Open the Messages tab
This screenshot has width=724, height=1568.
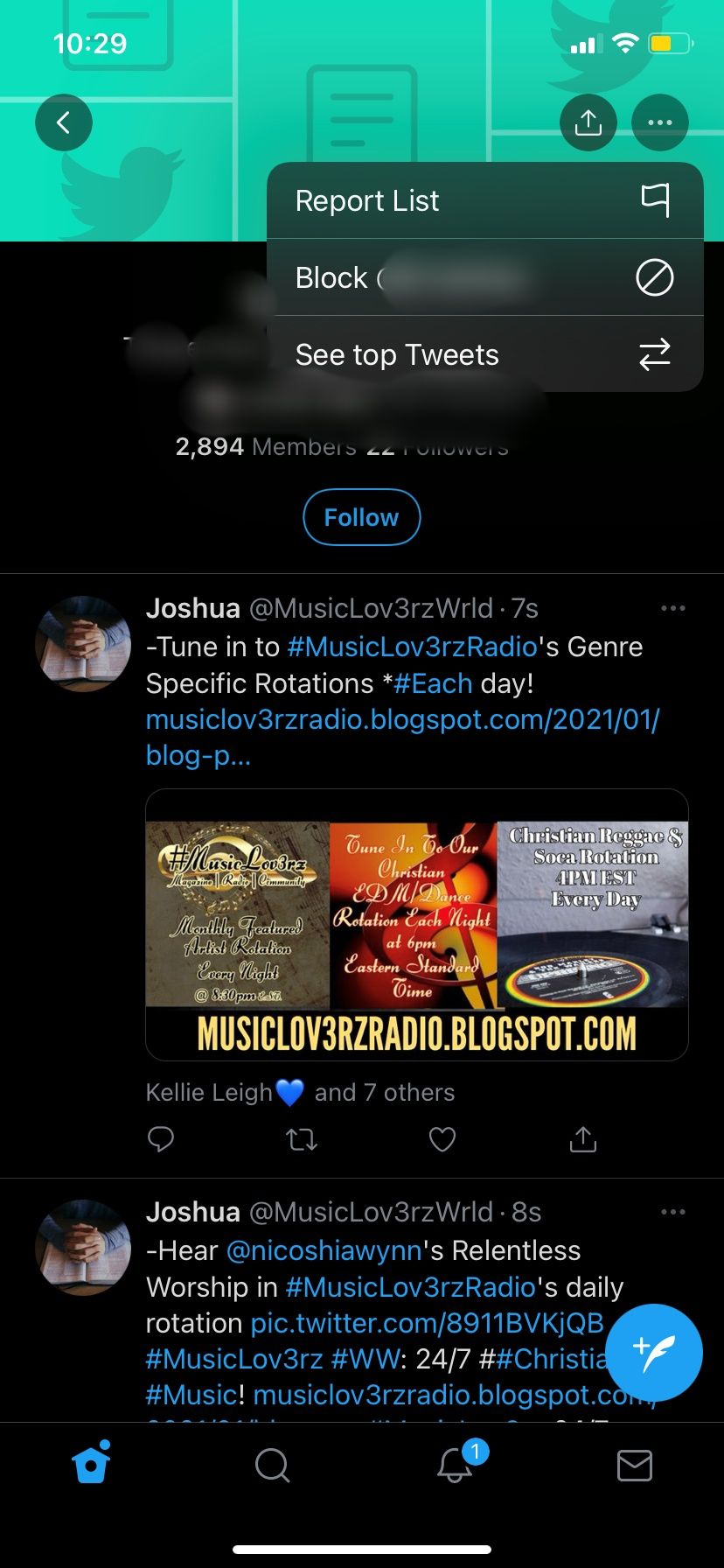click(634, 1465)
